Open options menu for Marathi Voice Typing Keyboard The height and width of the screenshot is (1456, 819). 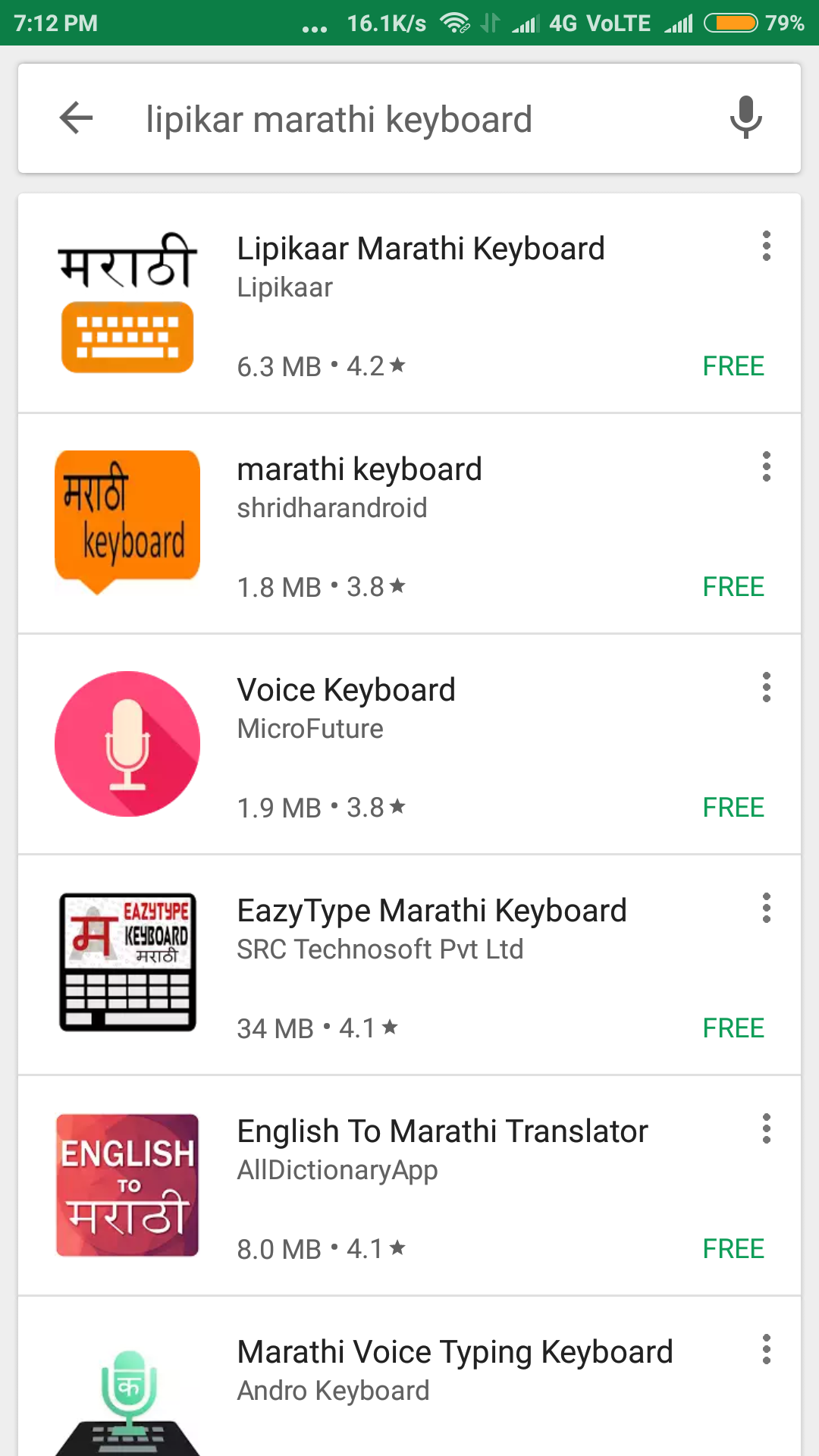click(767, 1349)
